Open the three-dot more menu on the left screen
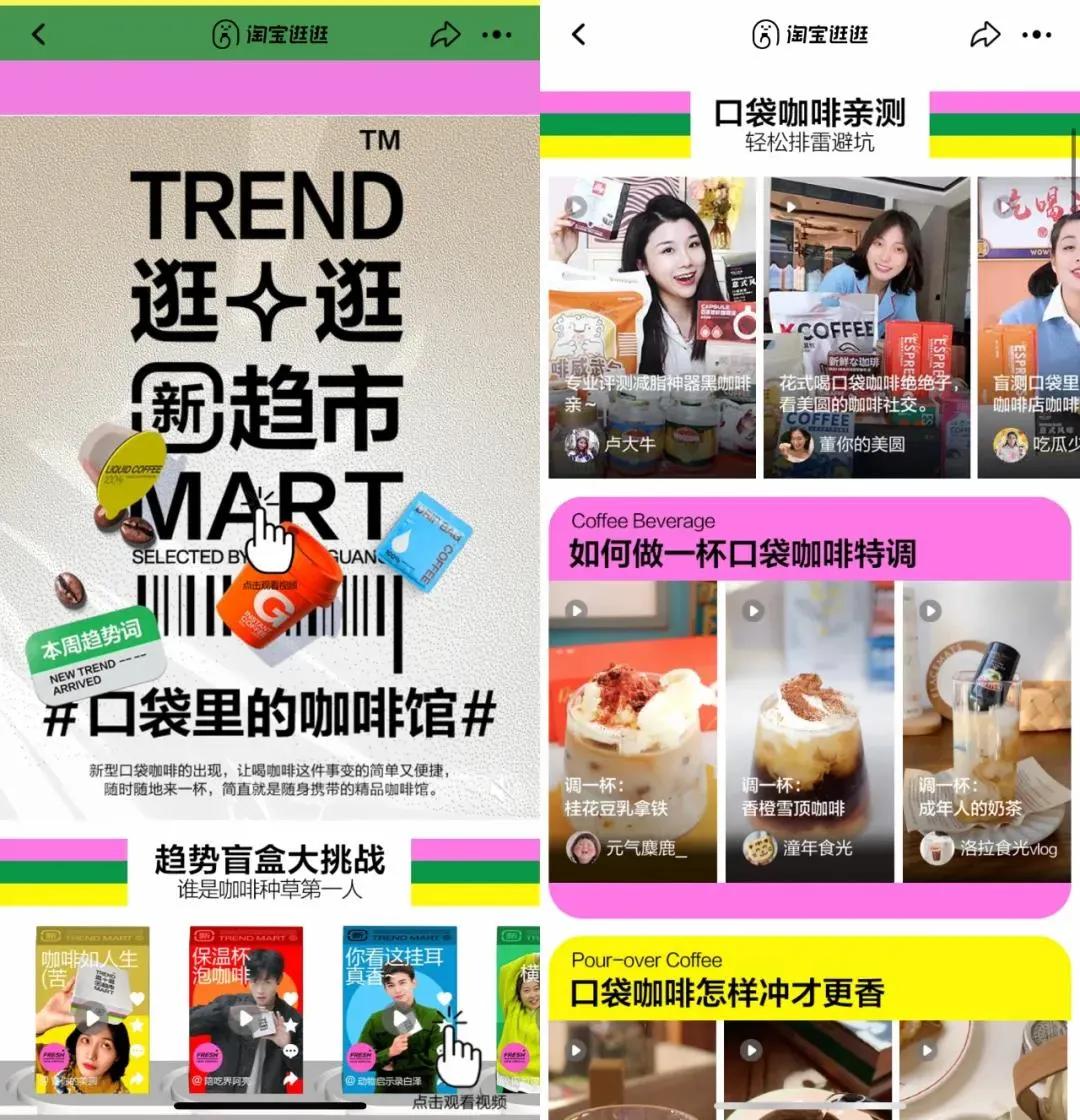The height and width of the screenshot is (1120, 1080). [497, 33]
